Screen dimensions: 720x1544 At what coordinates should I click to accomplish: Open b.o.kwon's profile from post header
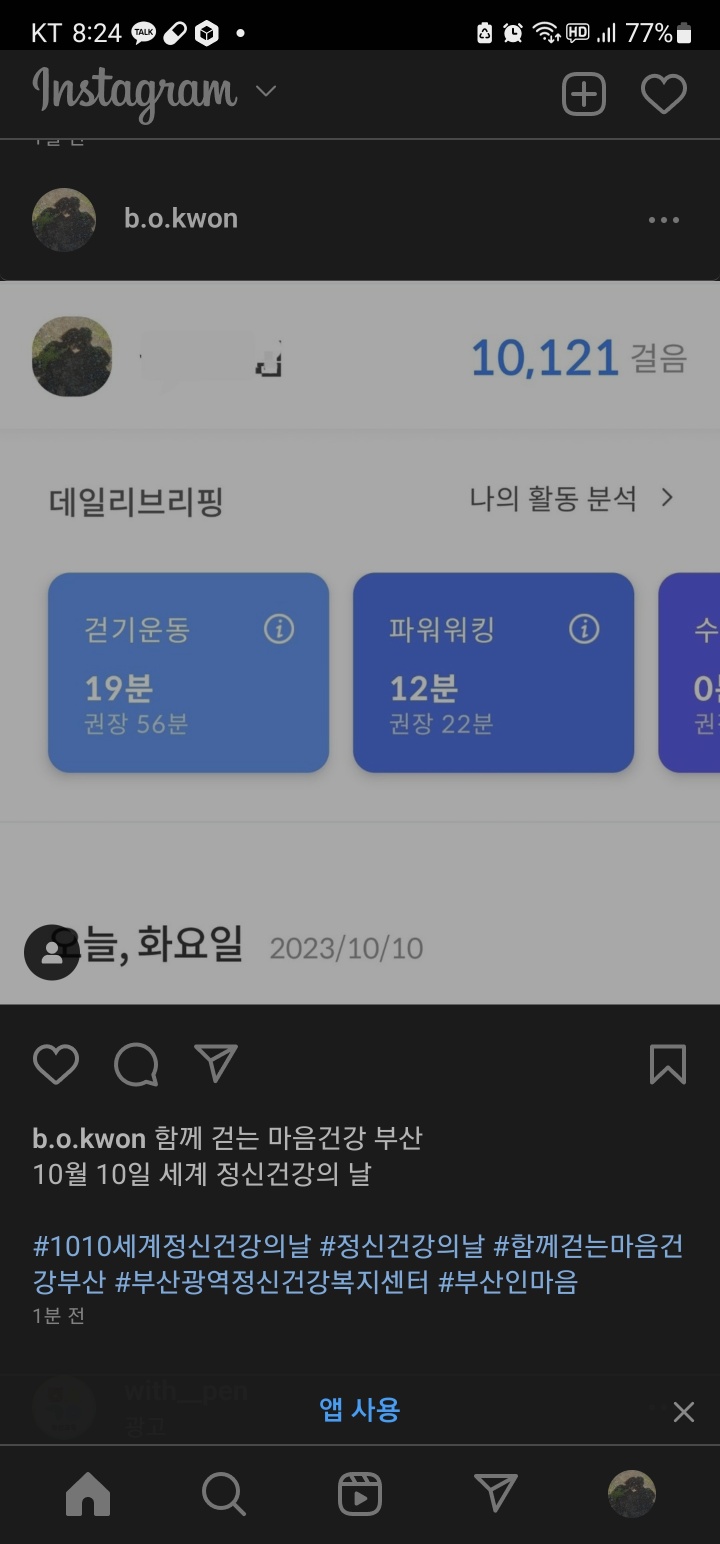click(180, 219)
